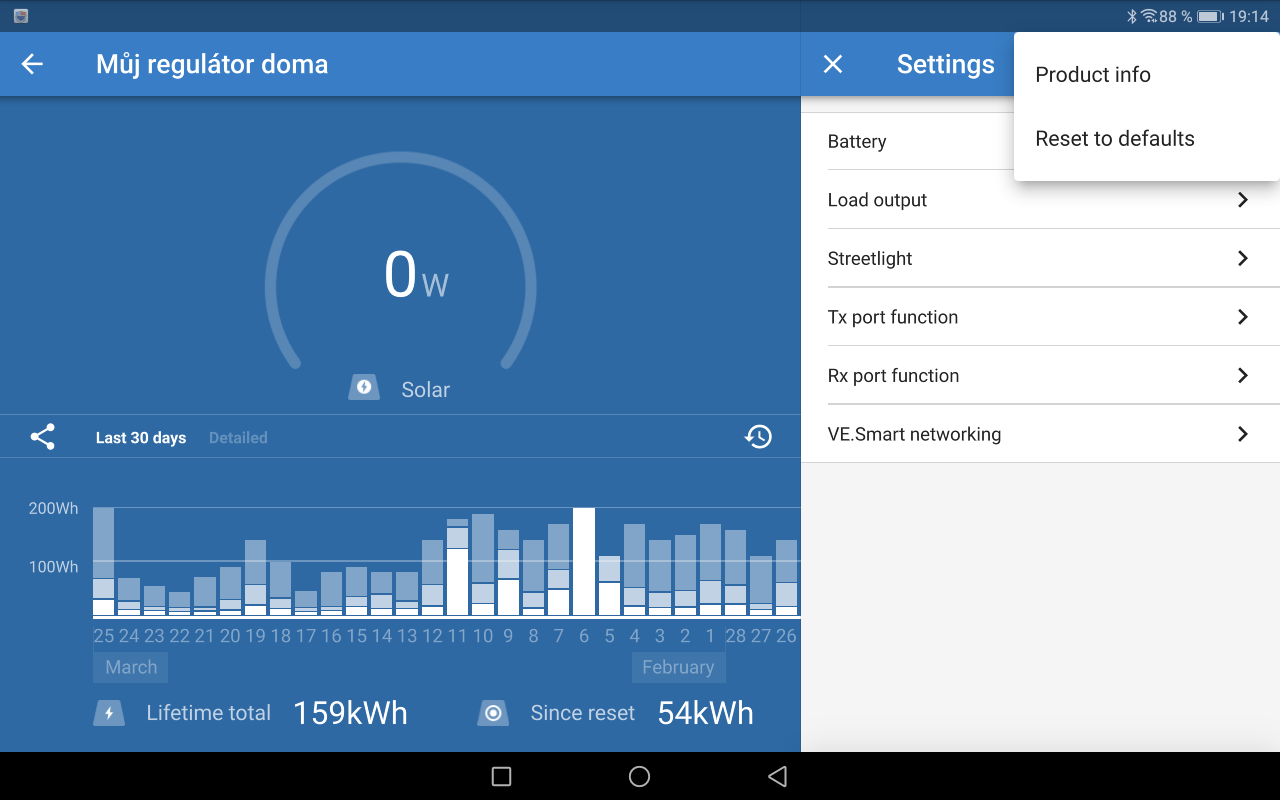Open recent apps from navigation bar

502,777
